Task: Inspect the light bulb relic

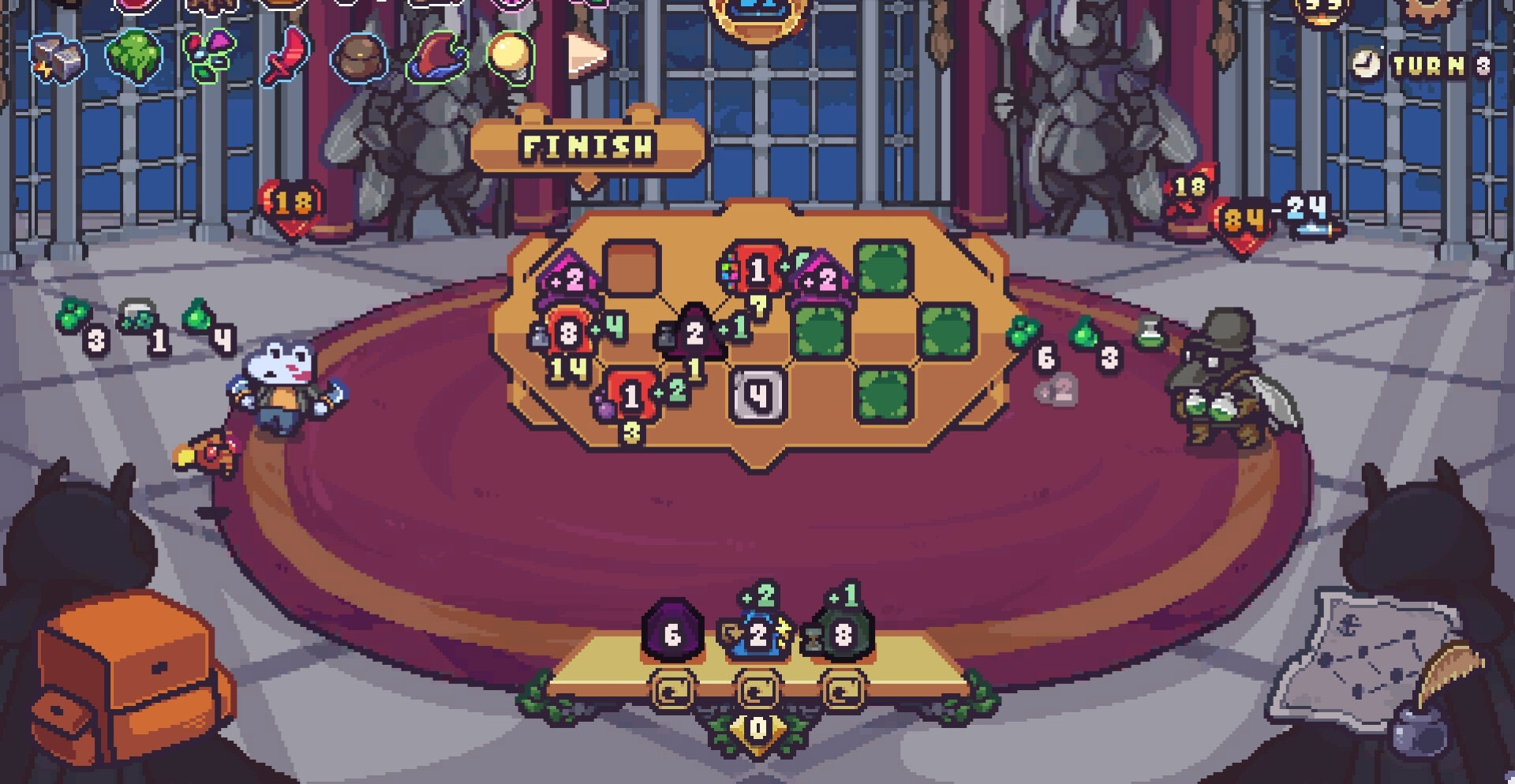Action: click(x=511, y=57)
